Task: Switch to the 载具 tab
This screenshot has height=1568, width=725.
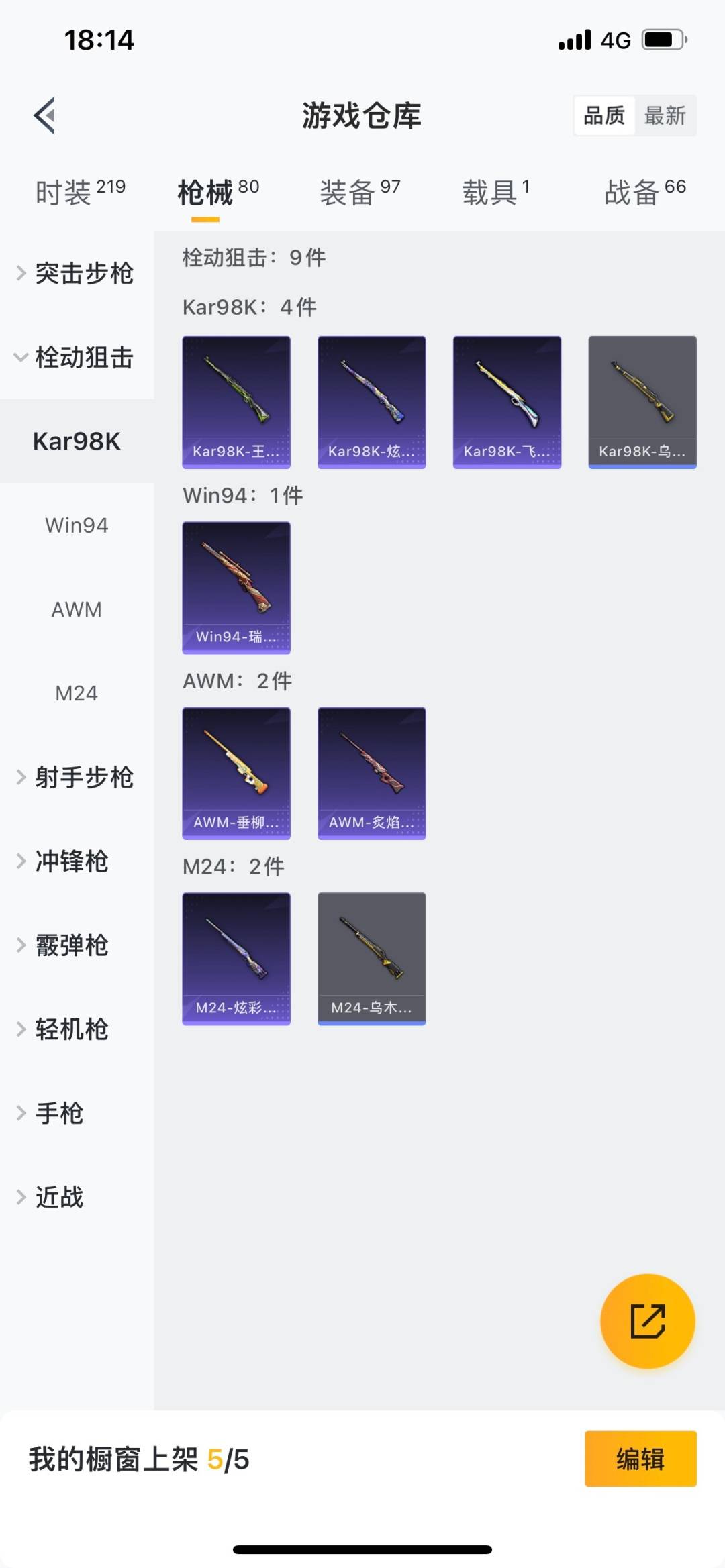Action: point(495,193)
